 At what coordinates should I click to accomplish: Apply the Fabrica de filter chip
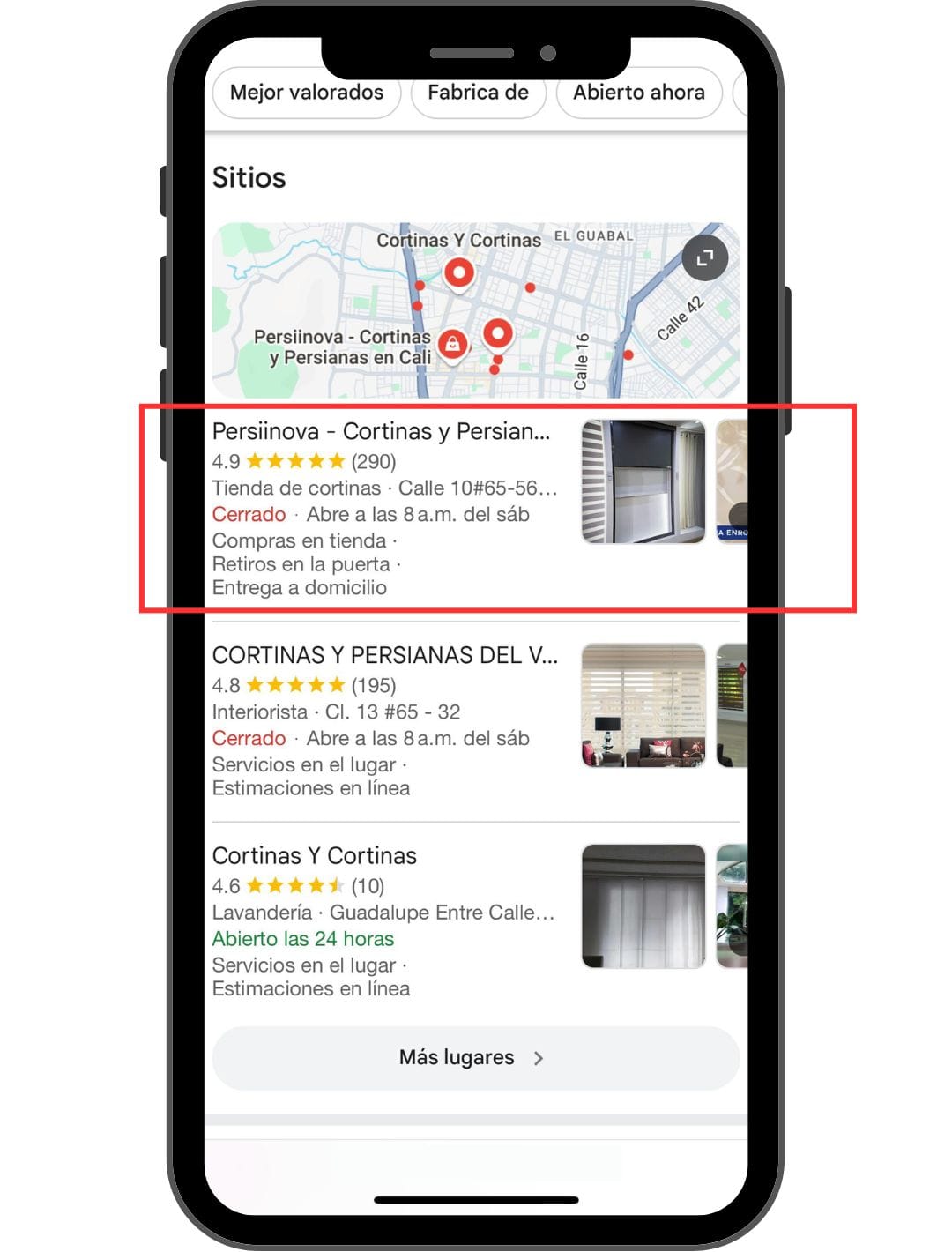pyautogui.click(x=478, y=93)
